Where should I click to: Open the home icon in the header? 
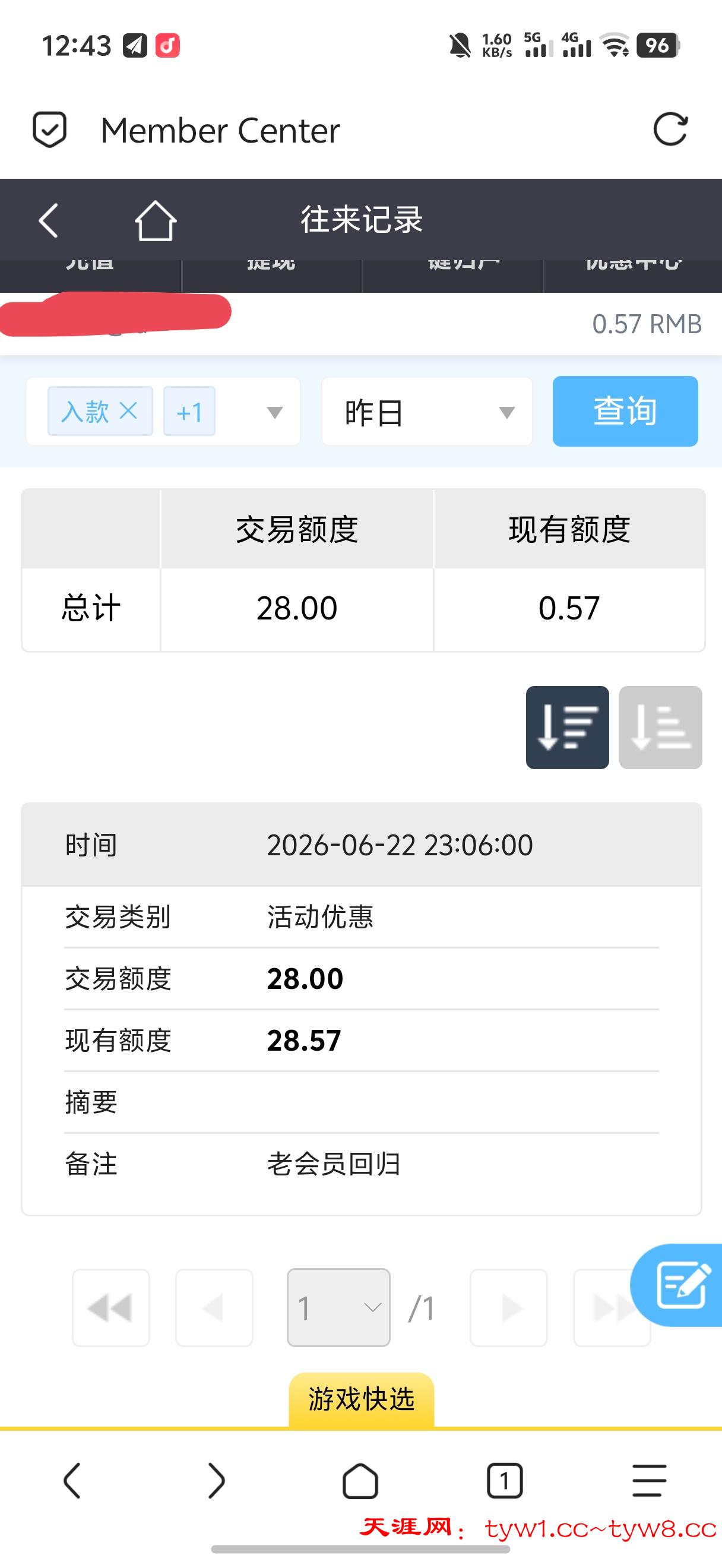coord(156,220)
